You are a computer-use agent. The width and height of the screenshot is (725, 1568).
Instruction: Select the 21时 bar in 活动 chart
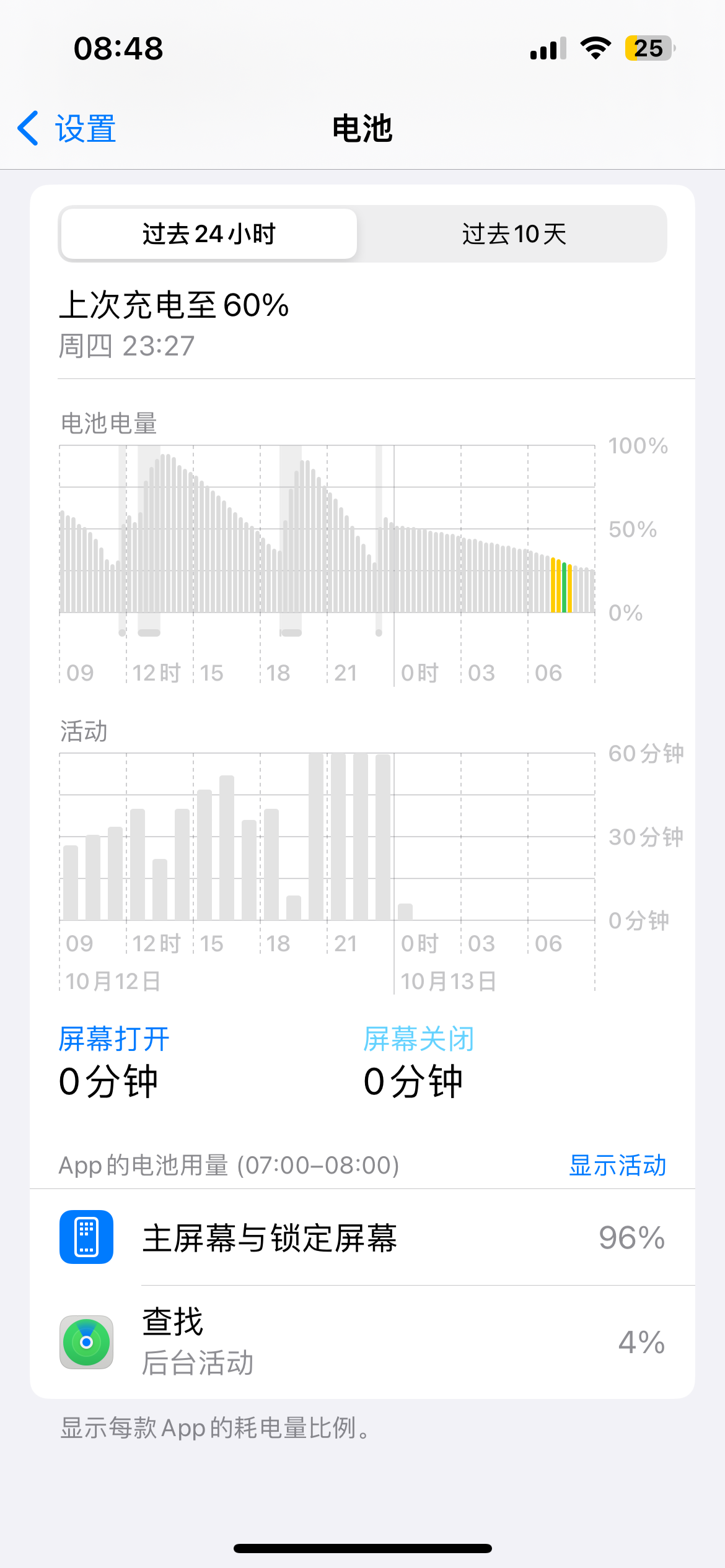[338, 836]
